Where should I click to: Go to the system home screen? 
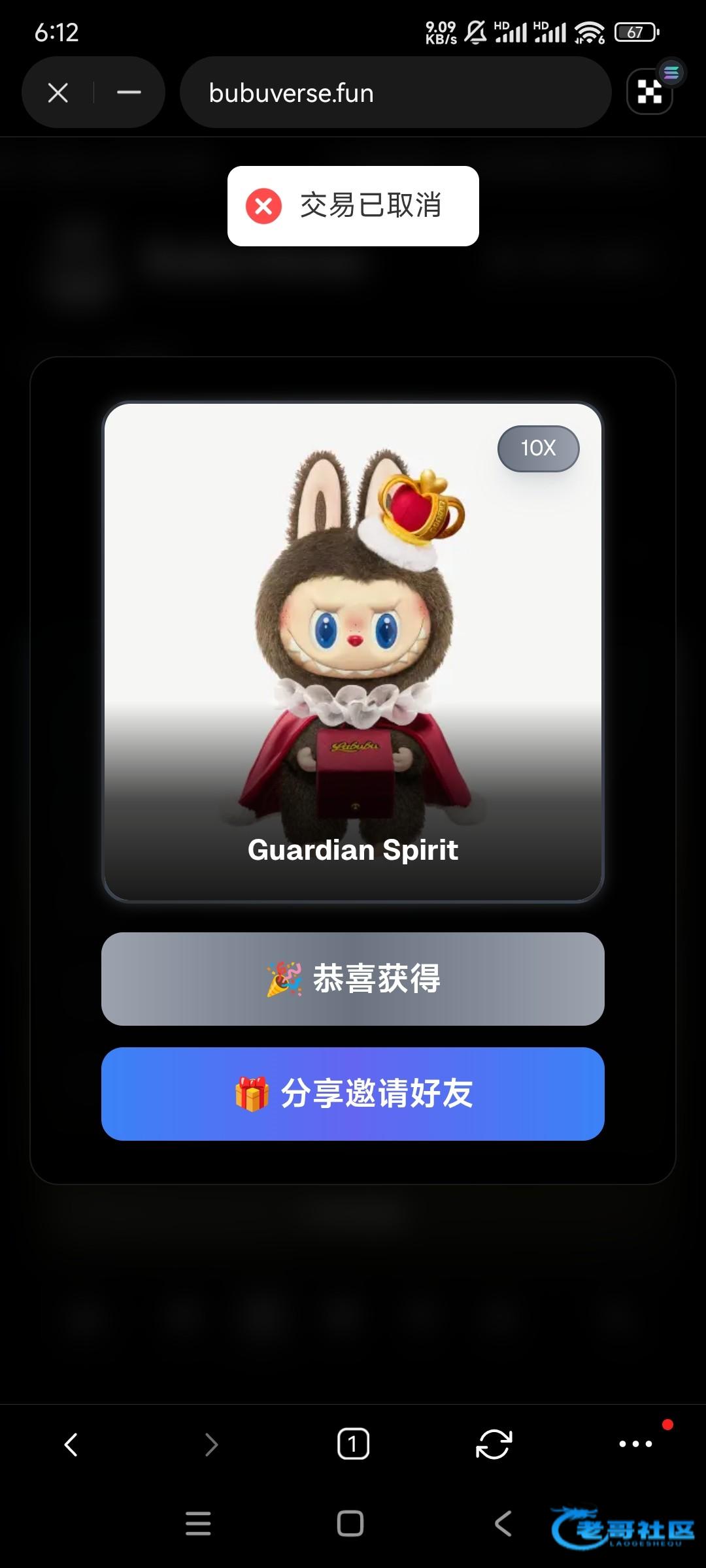click(x=350, y=1524)
